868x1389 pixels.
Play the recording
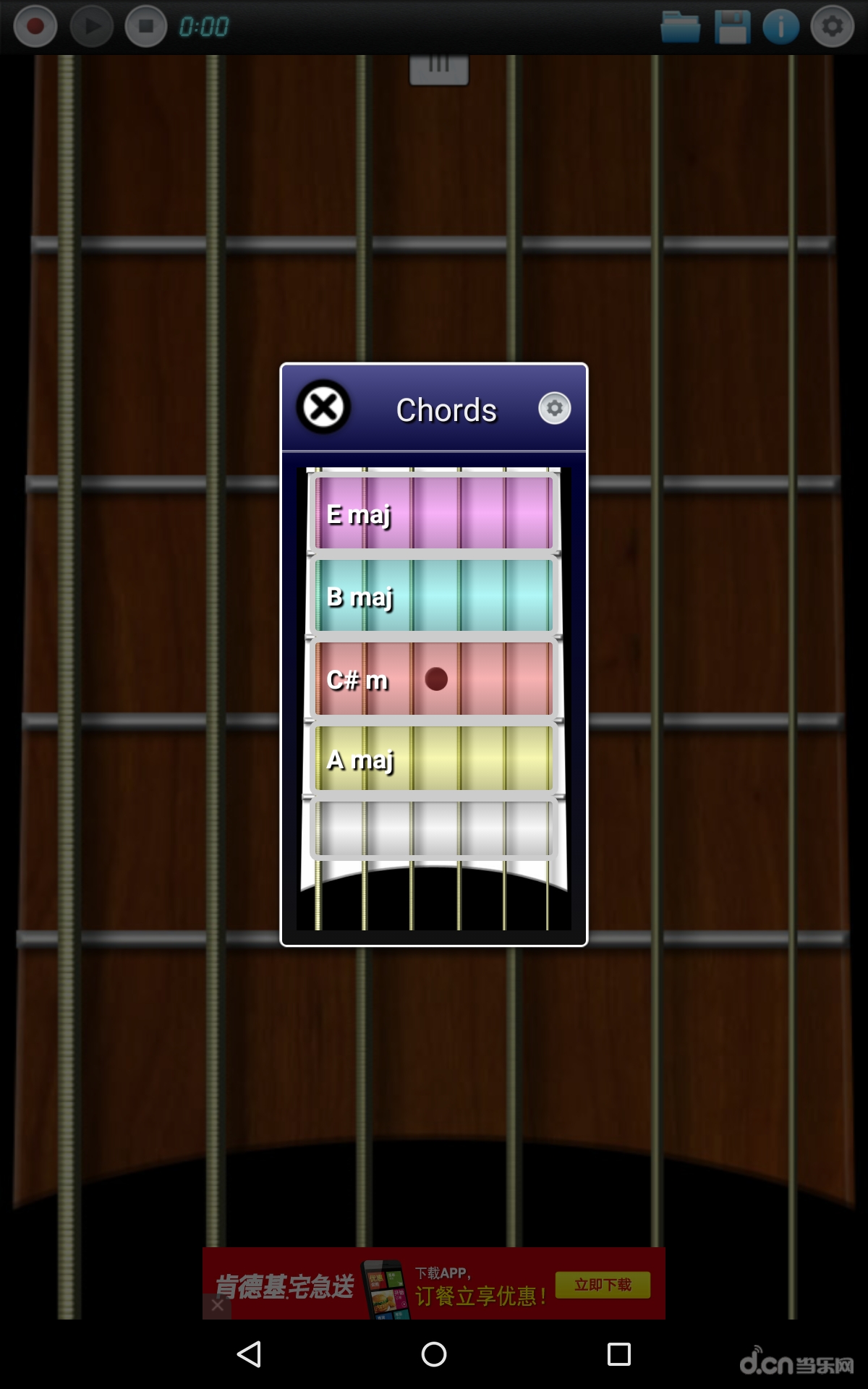tap(91, 27)
